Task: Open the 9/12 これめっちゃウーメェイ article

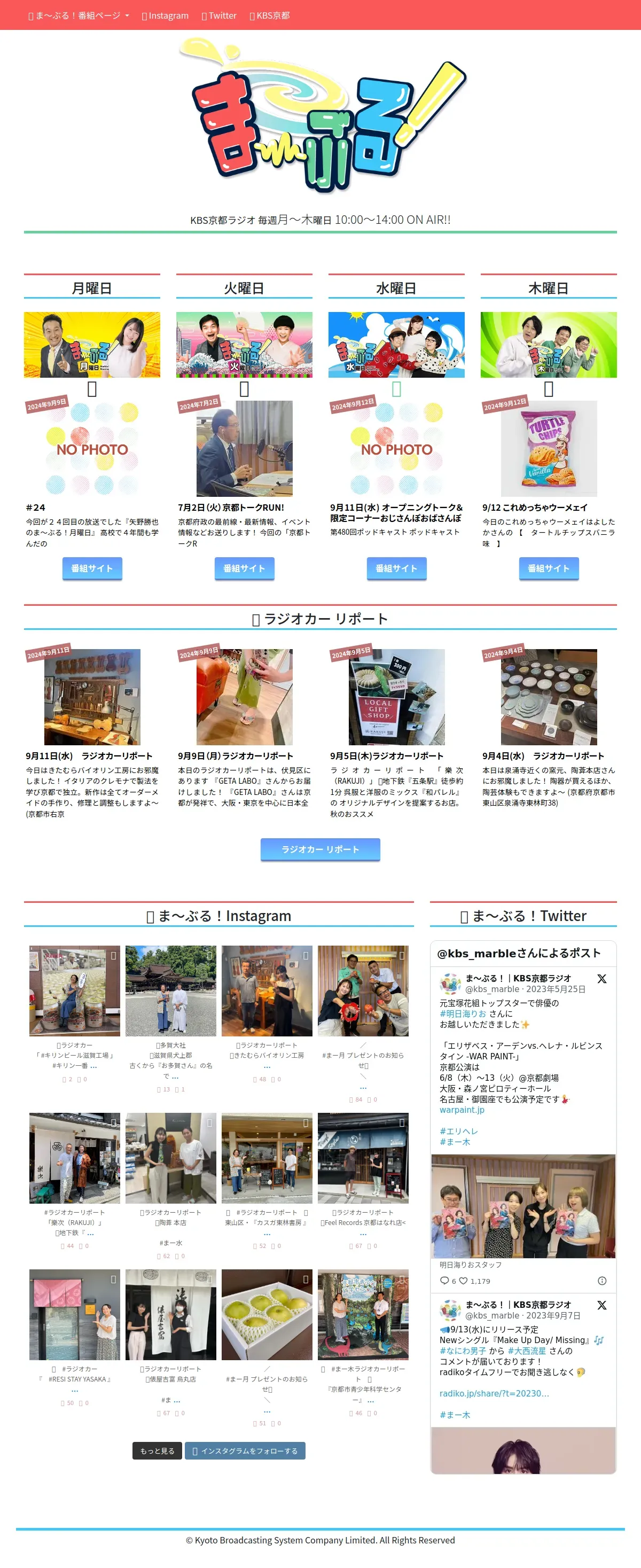Action: (x=535, y=507)
